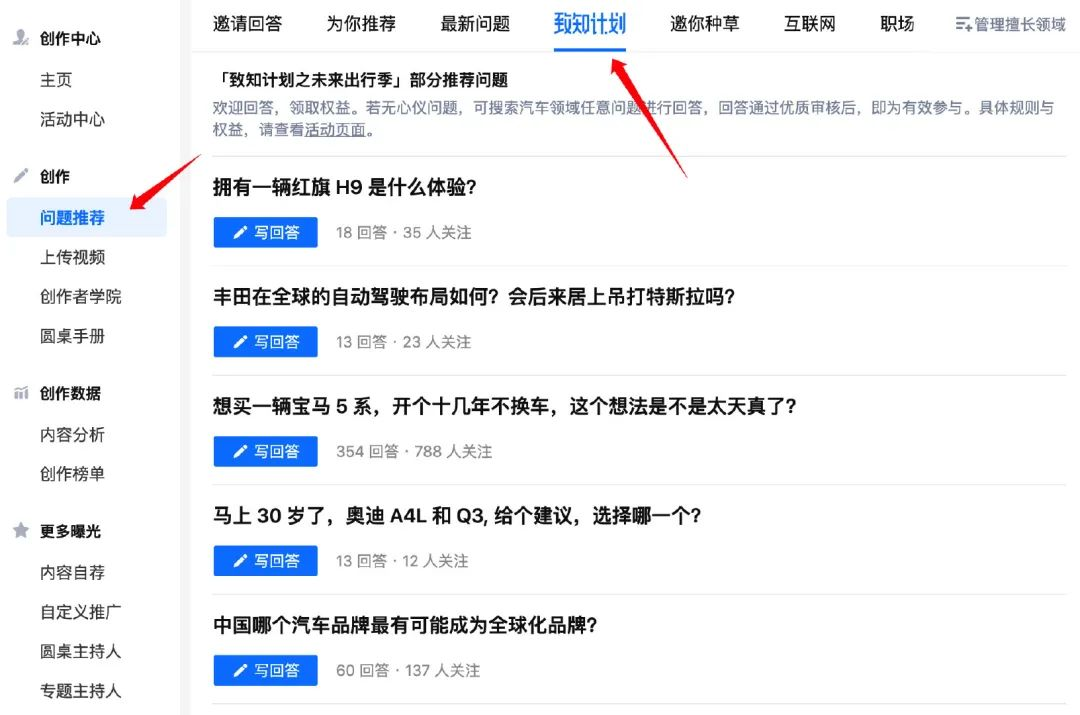The height and width of the screenshot is (715, 1080).
Task: Switch to the 为你推荐 tab
Action: 361,24
